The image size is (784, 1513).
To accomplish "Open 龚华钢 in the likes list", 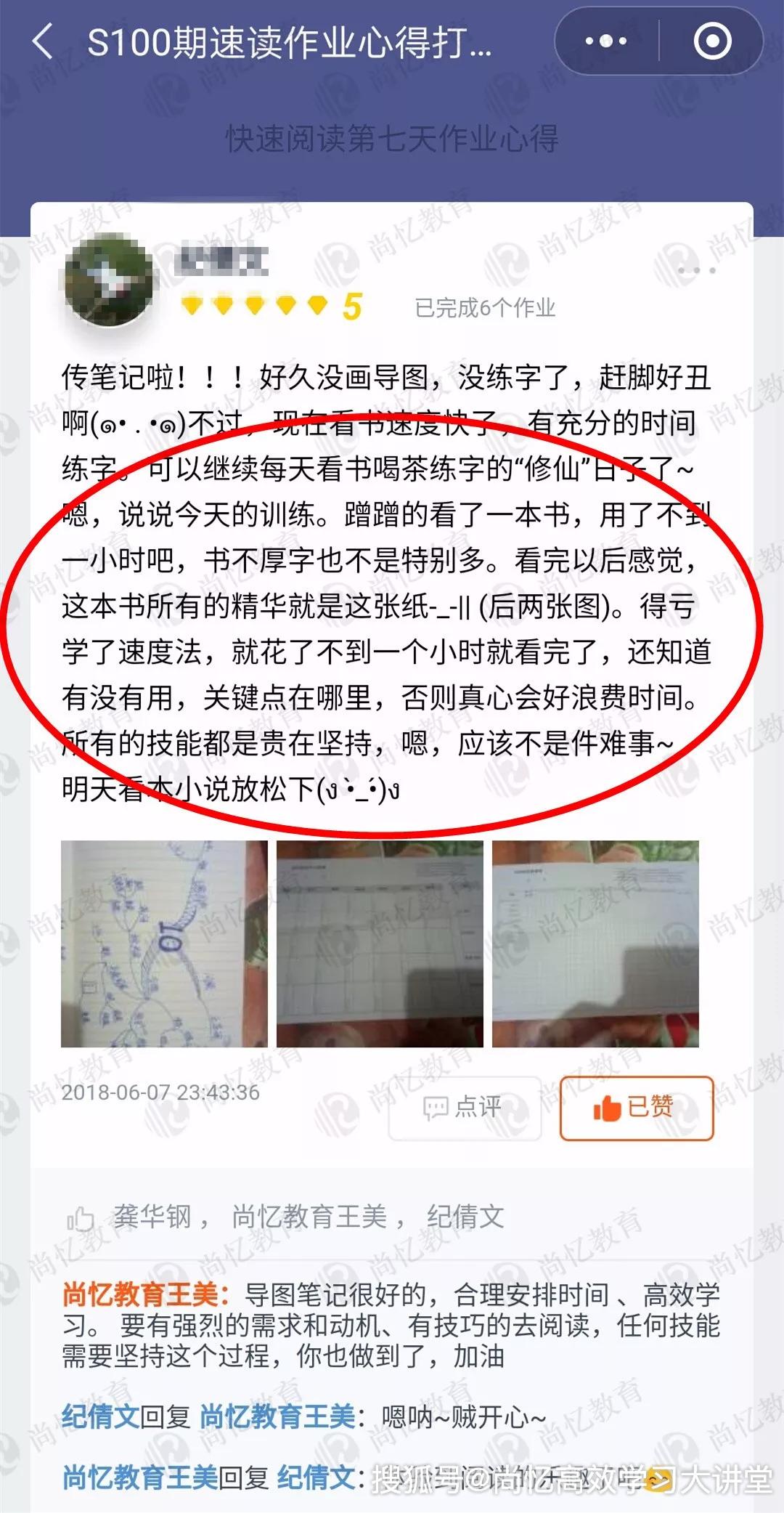I will click(x=152, y=1216).
